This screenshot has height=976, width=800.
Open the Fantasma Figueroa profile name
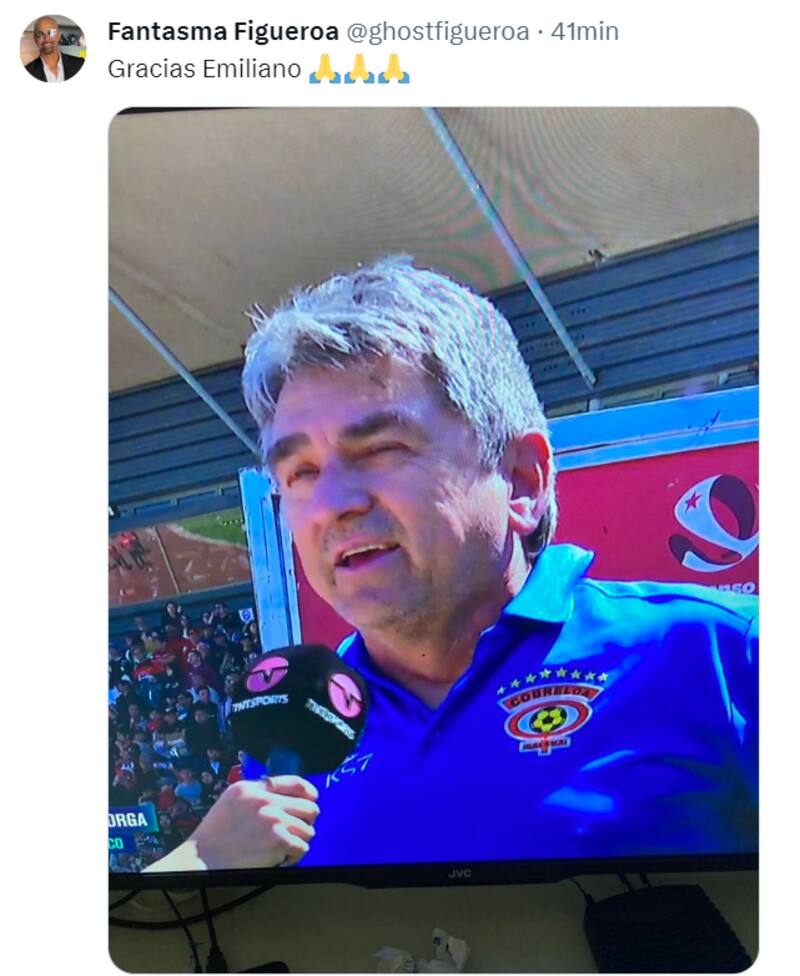(222, 32)
